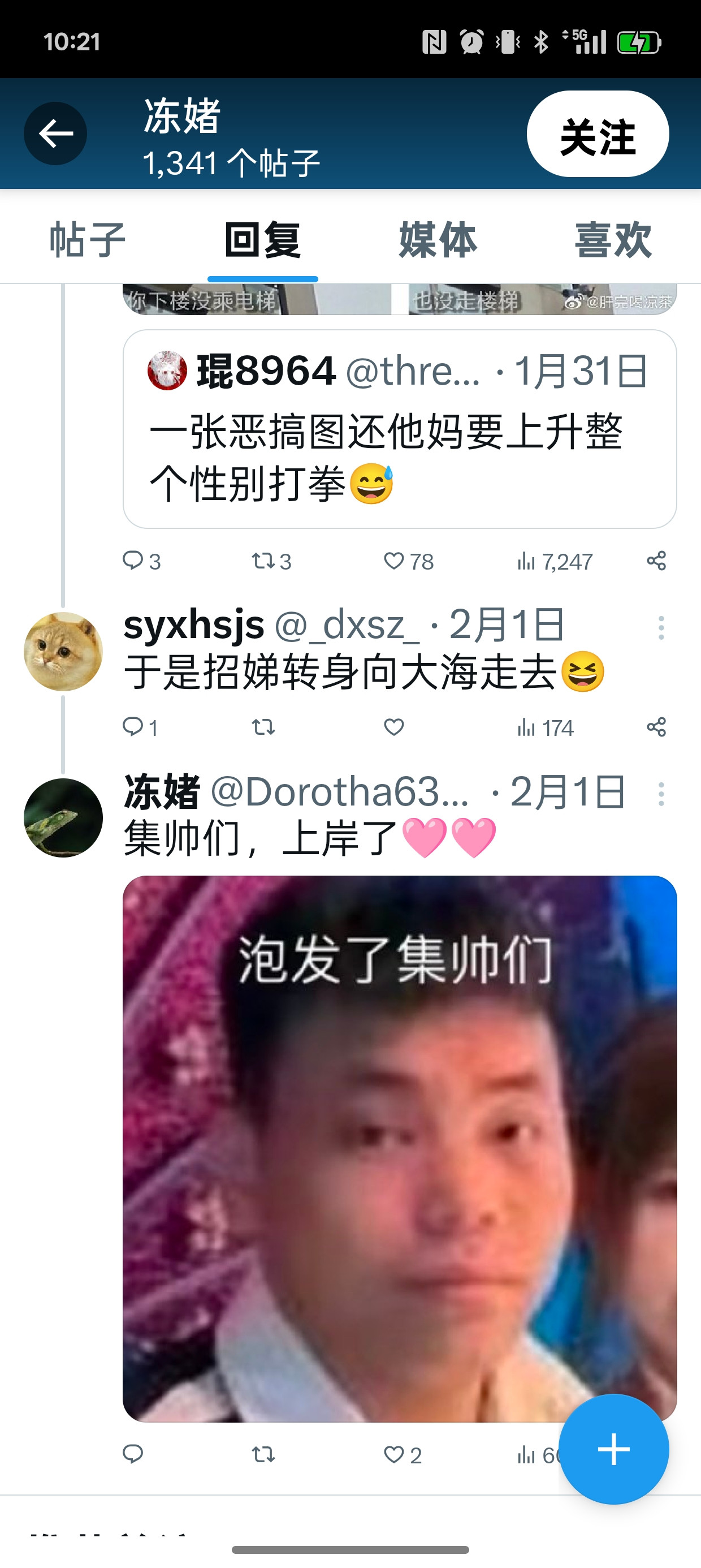Screen dimensions: 701x1568
Task: Open the overflow menu on 冻婮's reply
Action: 661,794
